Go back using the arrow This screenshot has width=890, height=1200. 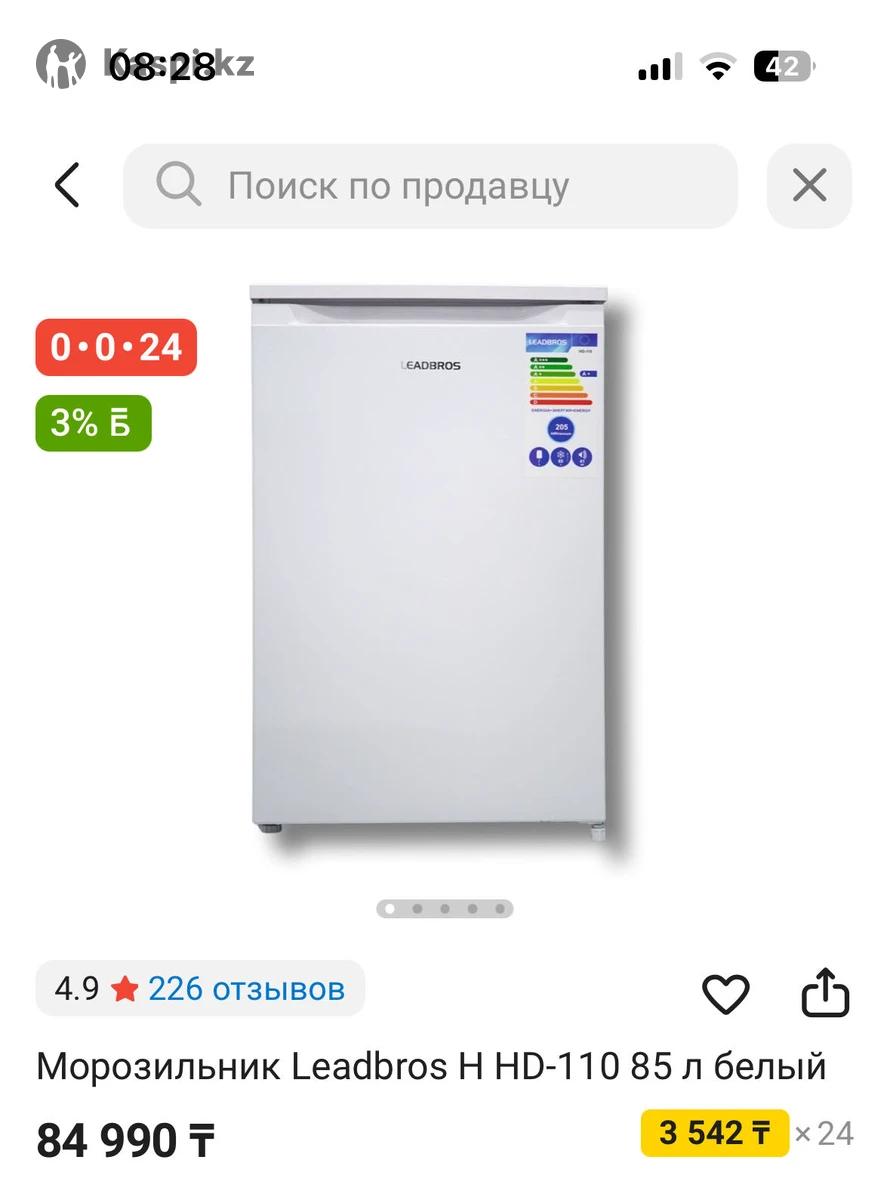click(x=67, y=186)
